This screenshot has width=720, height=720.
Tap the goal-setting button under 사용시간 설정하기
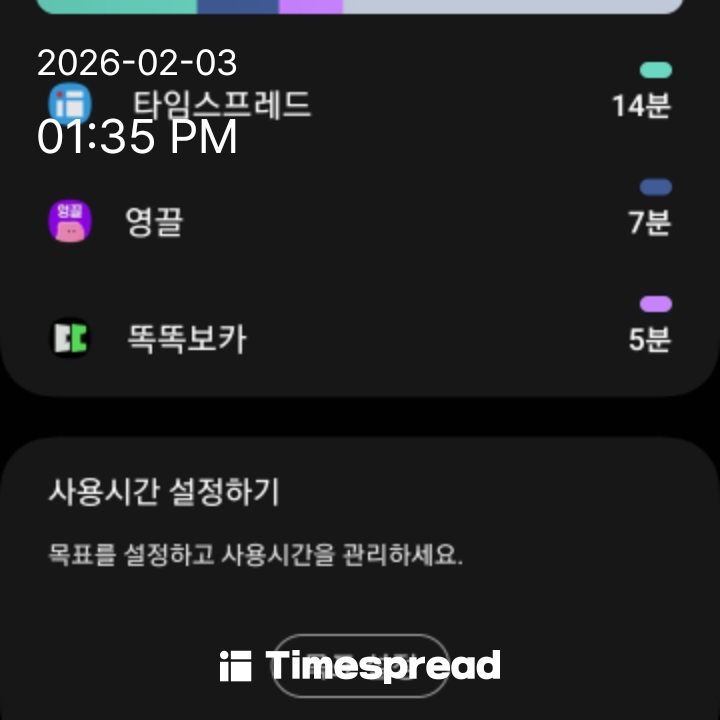pos(360,664)
